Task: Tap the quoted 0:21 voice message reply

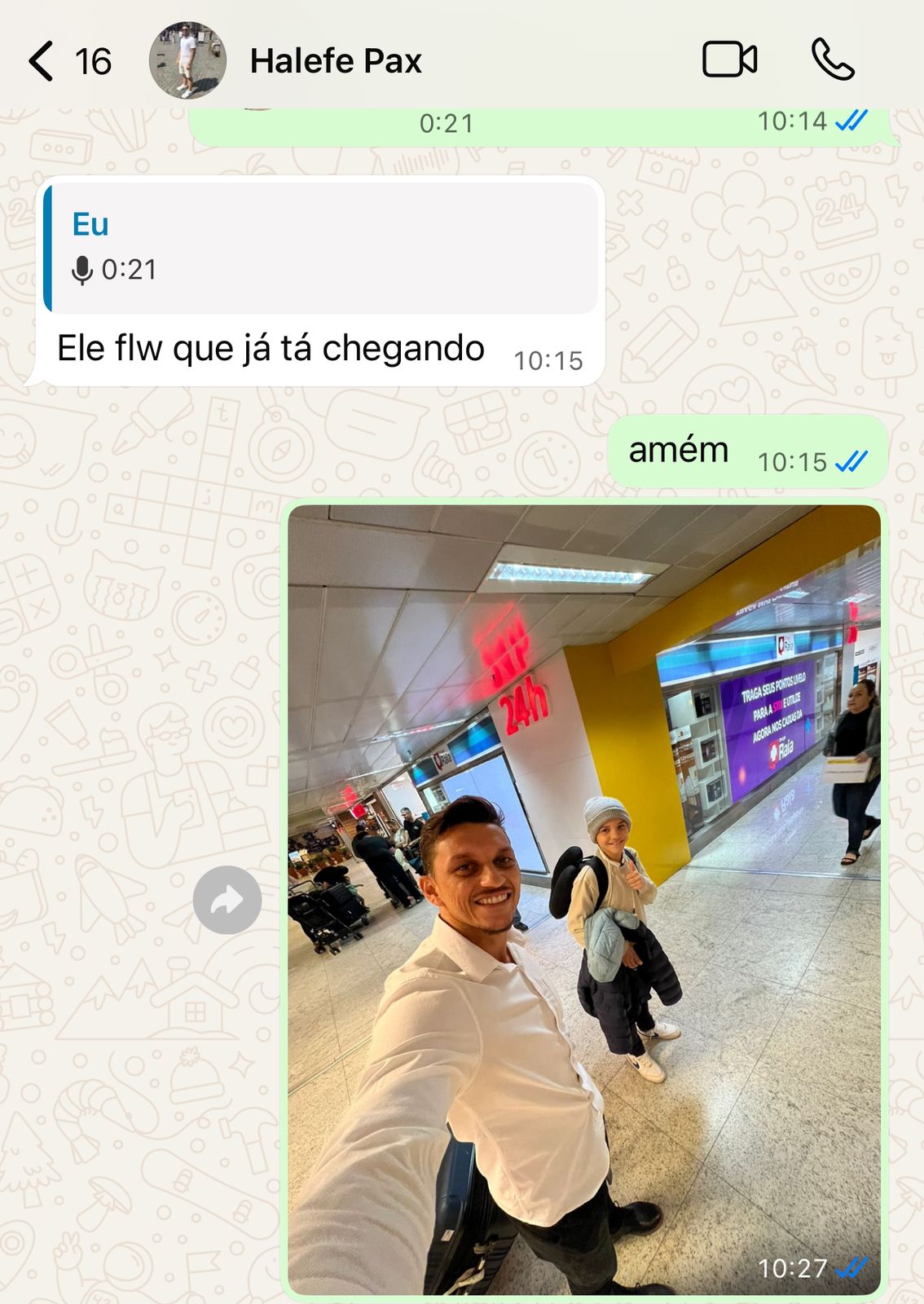Action: [x=322, y=248]
